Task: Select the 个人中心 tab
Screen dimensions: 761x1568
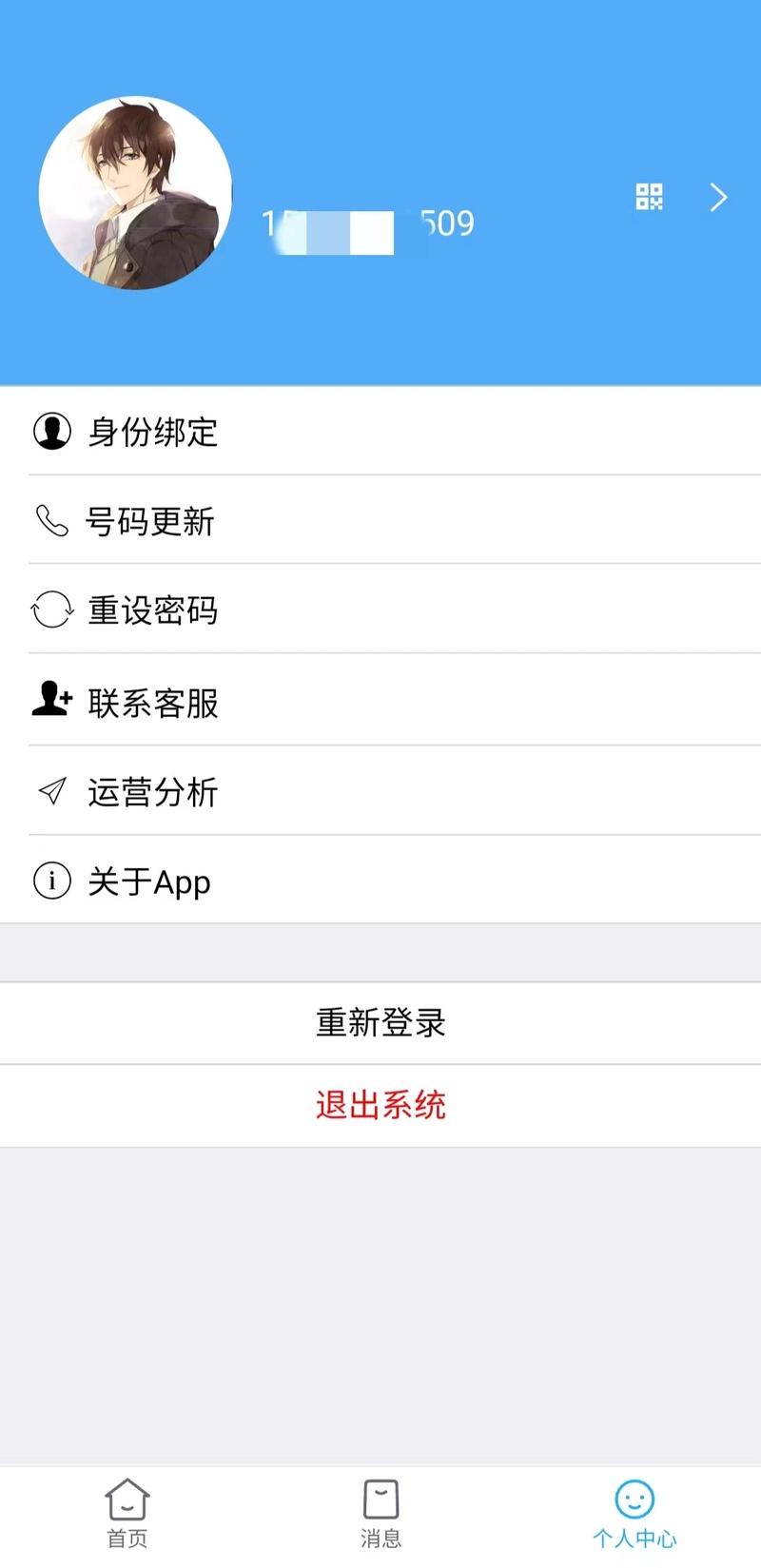Action: (634, 1513)
